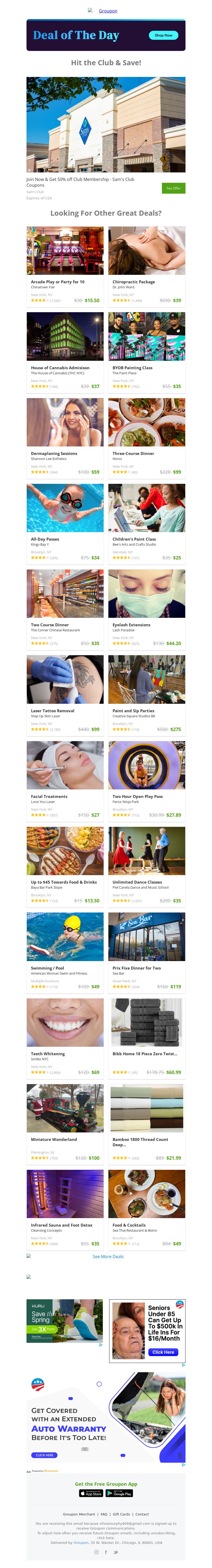This screenshot has height=1568, width=212.
Task: Tap the Contact link in the footer
Action: pyautogui.click(x=142, y=1514)
